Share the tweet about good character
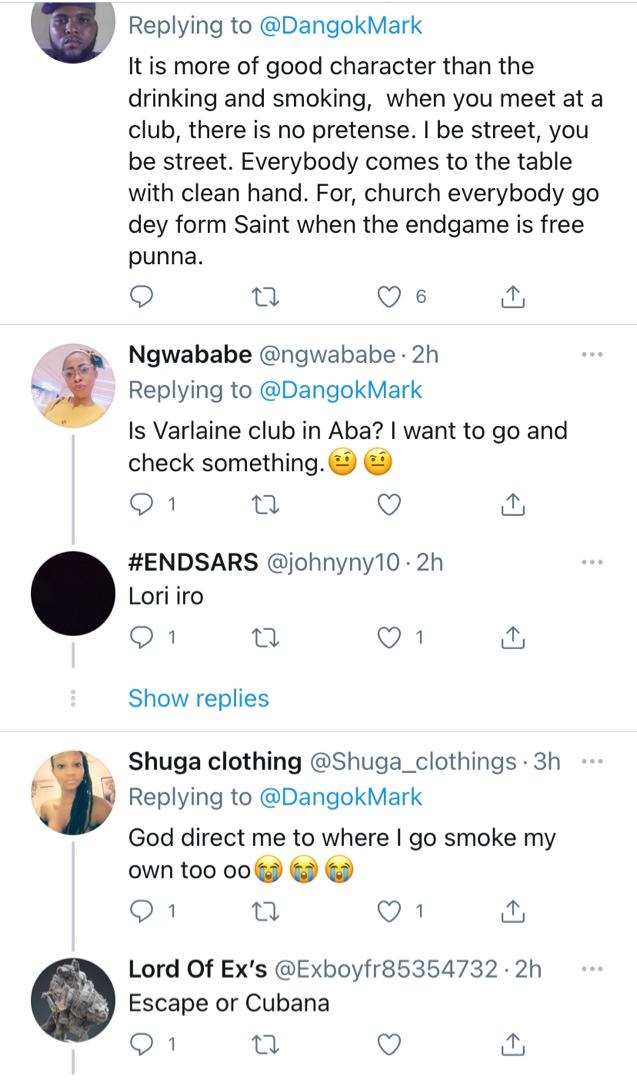The image size is (637, 1080). (511, 296)
